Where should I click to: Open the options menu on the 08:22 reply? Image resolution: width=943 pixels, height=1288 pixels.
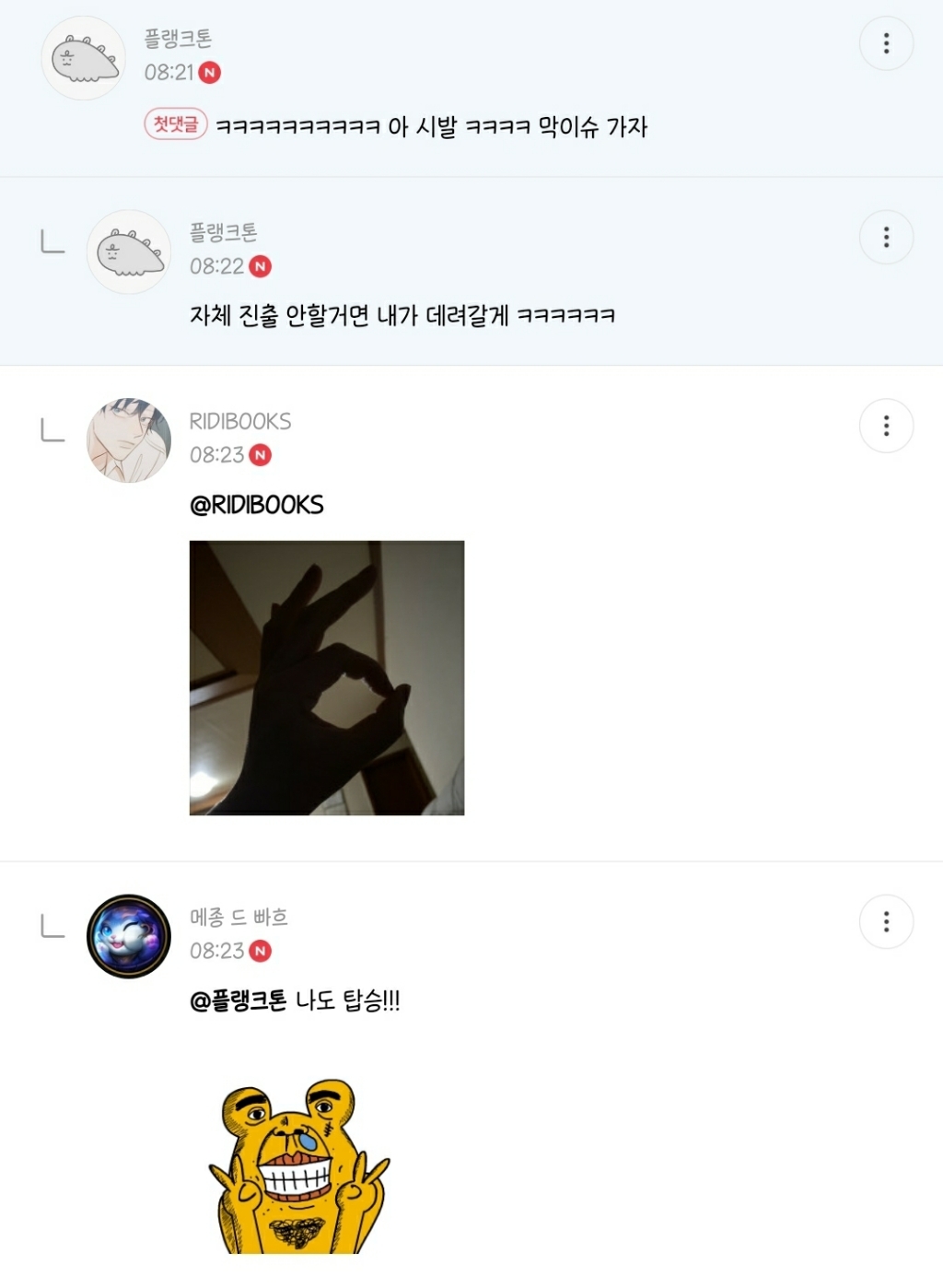(x=887, y=238)
